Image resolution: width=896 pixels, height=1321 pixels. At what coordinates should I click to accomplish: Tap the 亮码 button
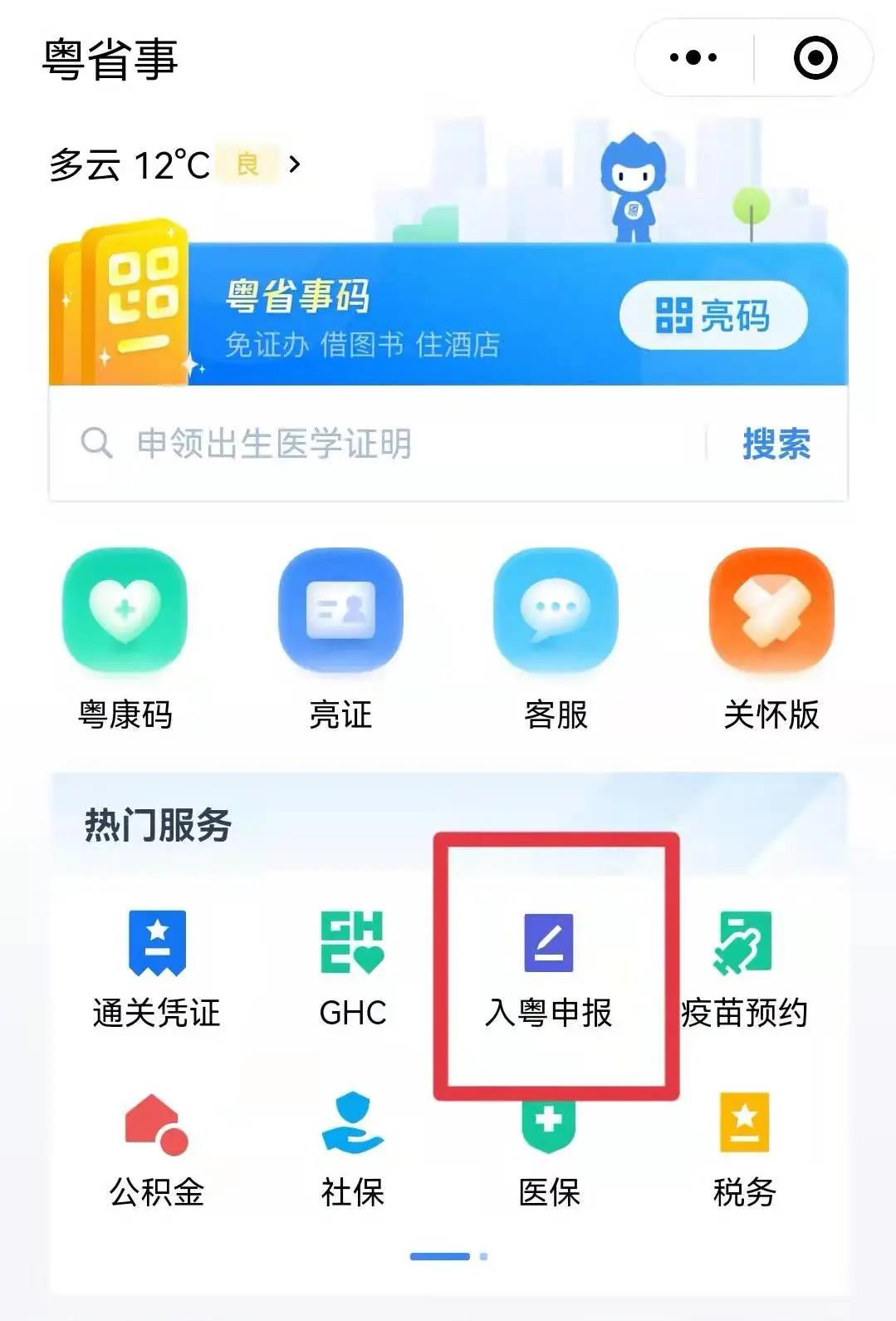click(713, 316)
